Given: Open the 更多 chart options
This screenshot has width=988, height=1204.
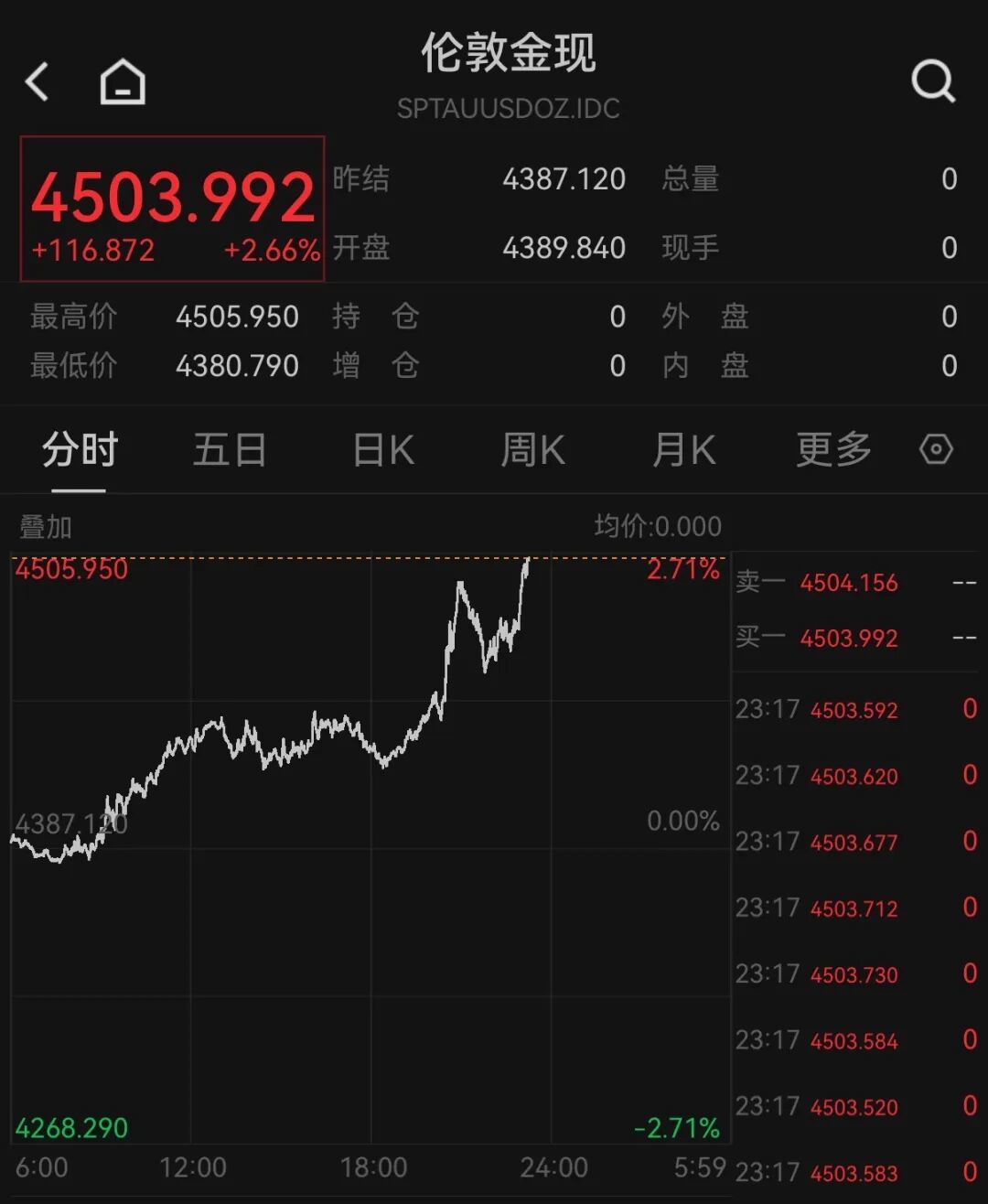Looking at the screenshot, I should [833, 450].
